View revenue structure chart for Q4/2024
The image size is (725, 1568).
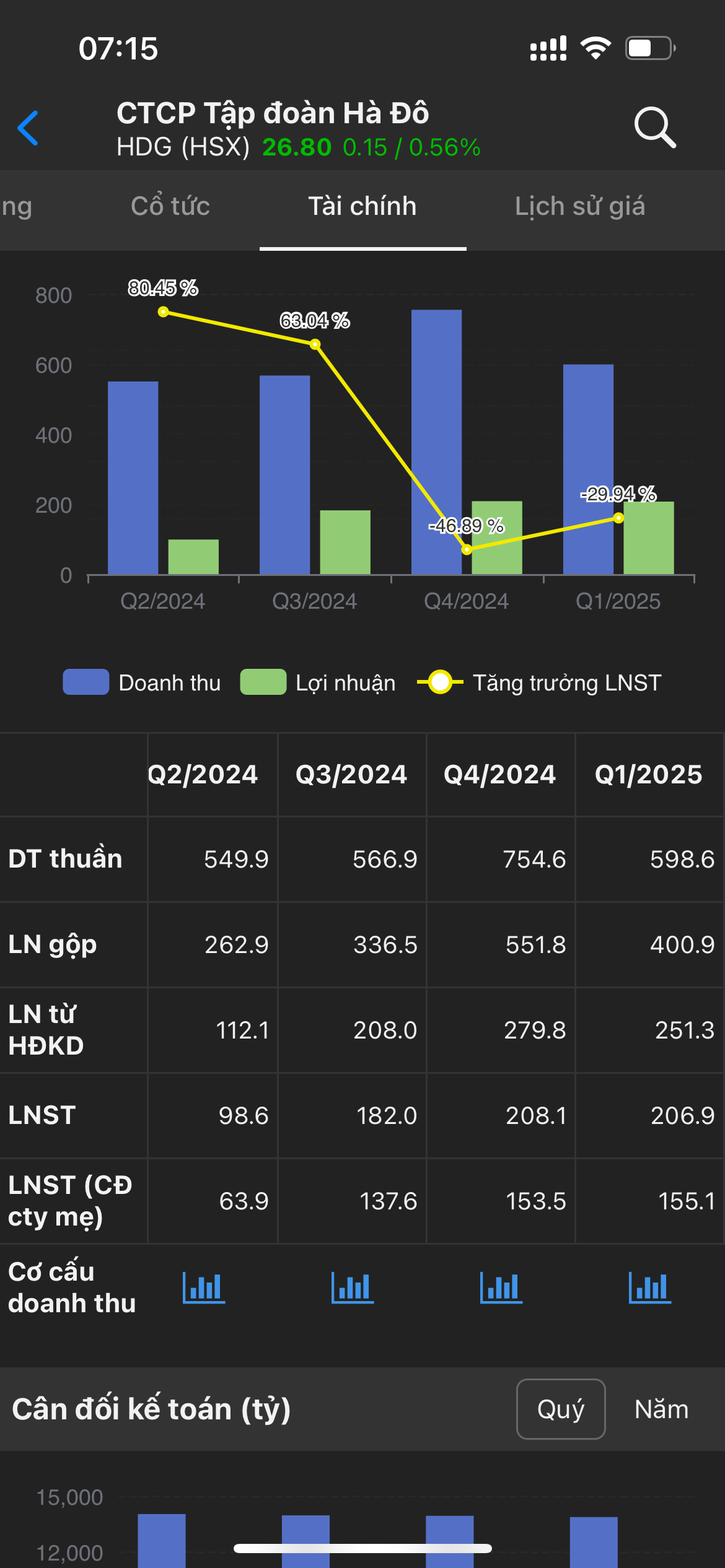(501, 1287)
